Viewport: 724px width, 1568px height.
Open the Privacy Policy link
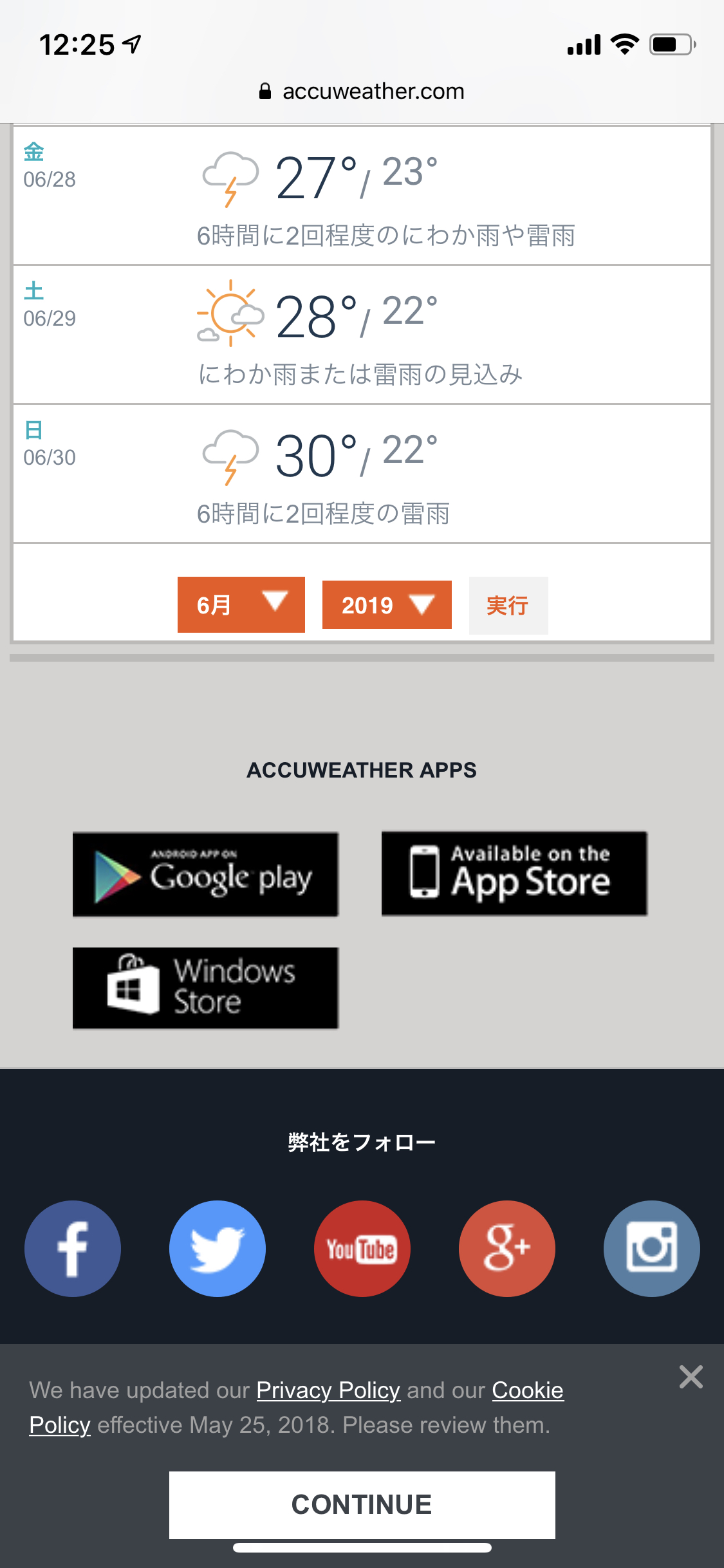(328, 1390)
